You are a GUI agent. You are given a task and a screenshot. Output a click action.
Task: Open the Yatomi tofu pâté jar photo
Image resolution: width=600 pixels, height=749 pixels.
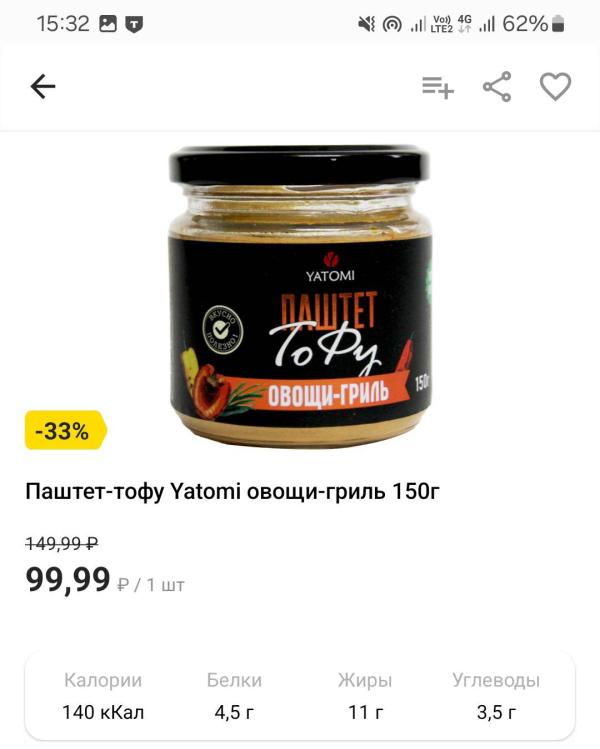tap(300, 296)
